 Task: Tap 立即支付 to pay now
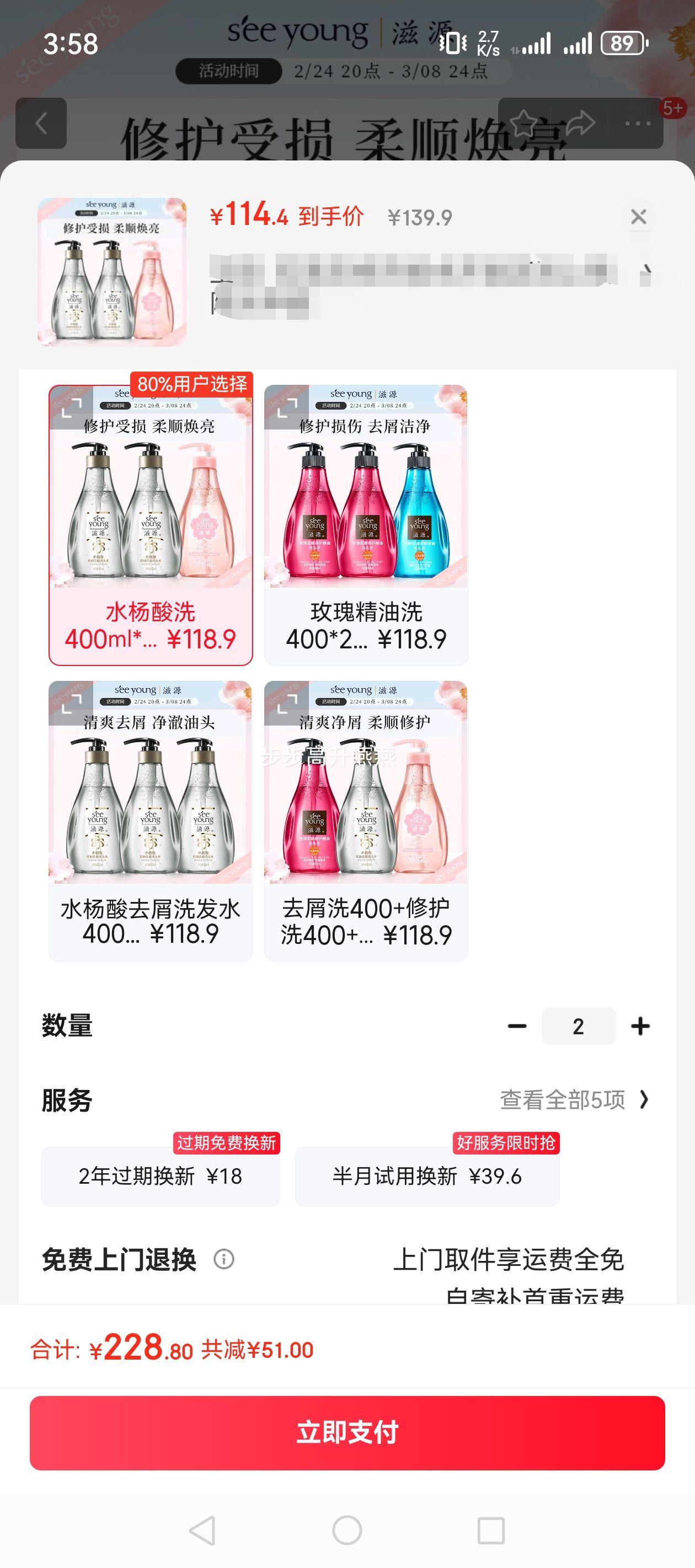point(347,1433)
